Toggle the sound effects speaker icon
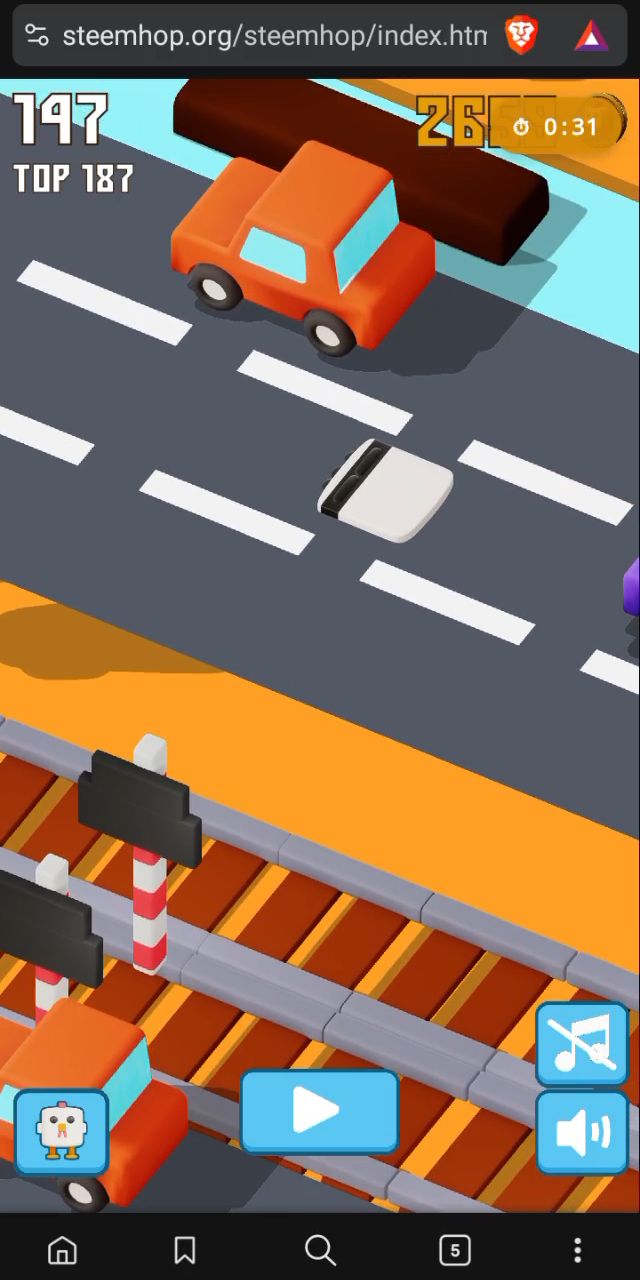 click(583, 1133)
